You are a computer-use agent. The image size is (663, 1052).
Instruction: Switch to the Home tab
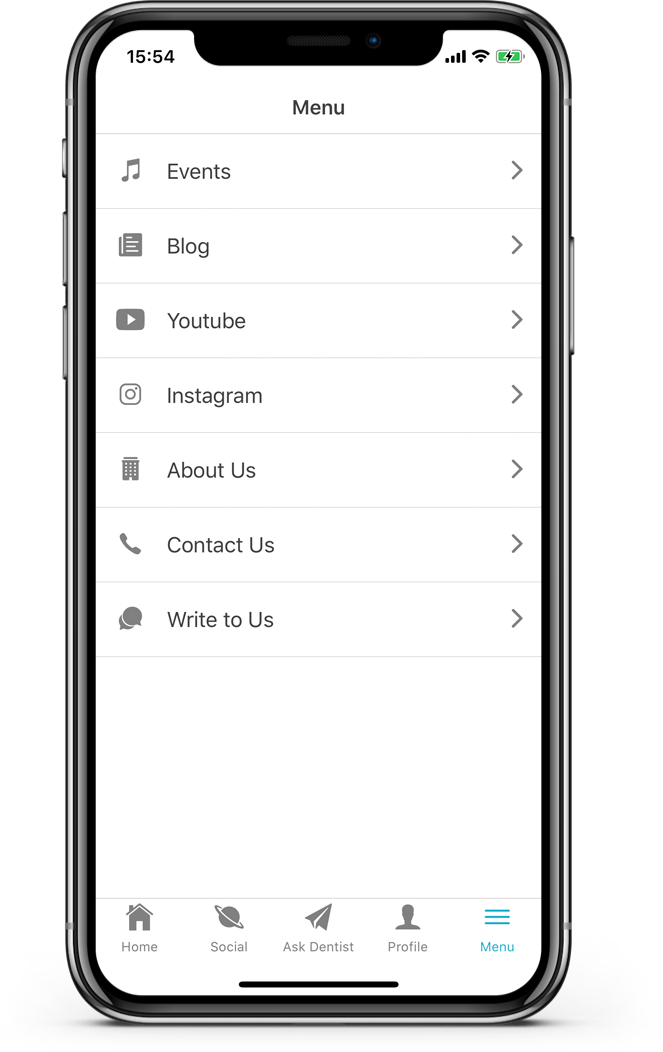coord(140,928)
